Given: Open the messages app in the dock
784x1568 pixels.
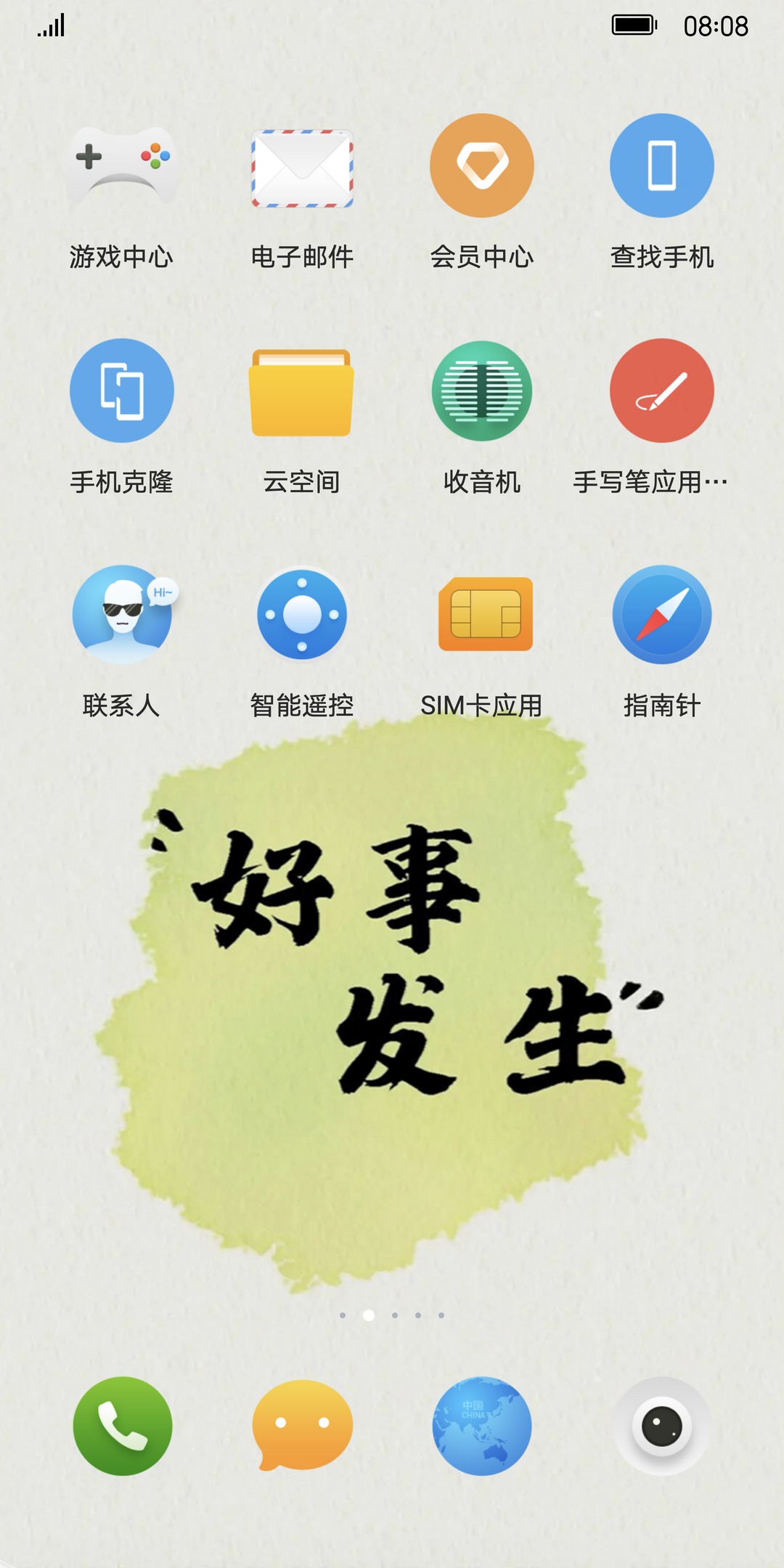Looking at the screenshot, I should point(302,1426).
